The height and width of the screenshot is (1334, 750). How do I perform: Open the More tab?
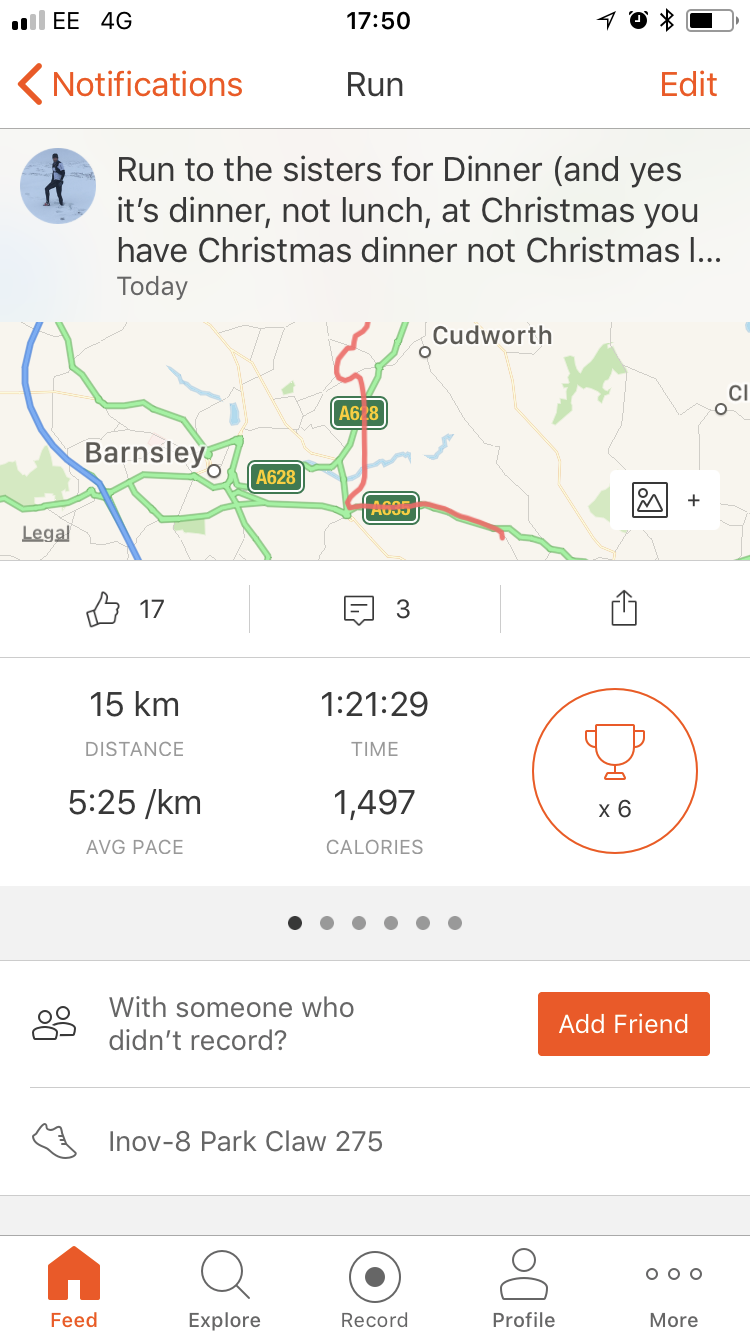point(674,1288)
